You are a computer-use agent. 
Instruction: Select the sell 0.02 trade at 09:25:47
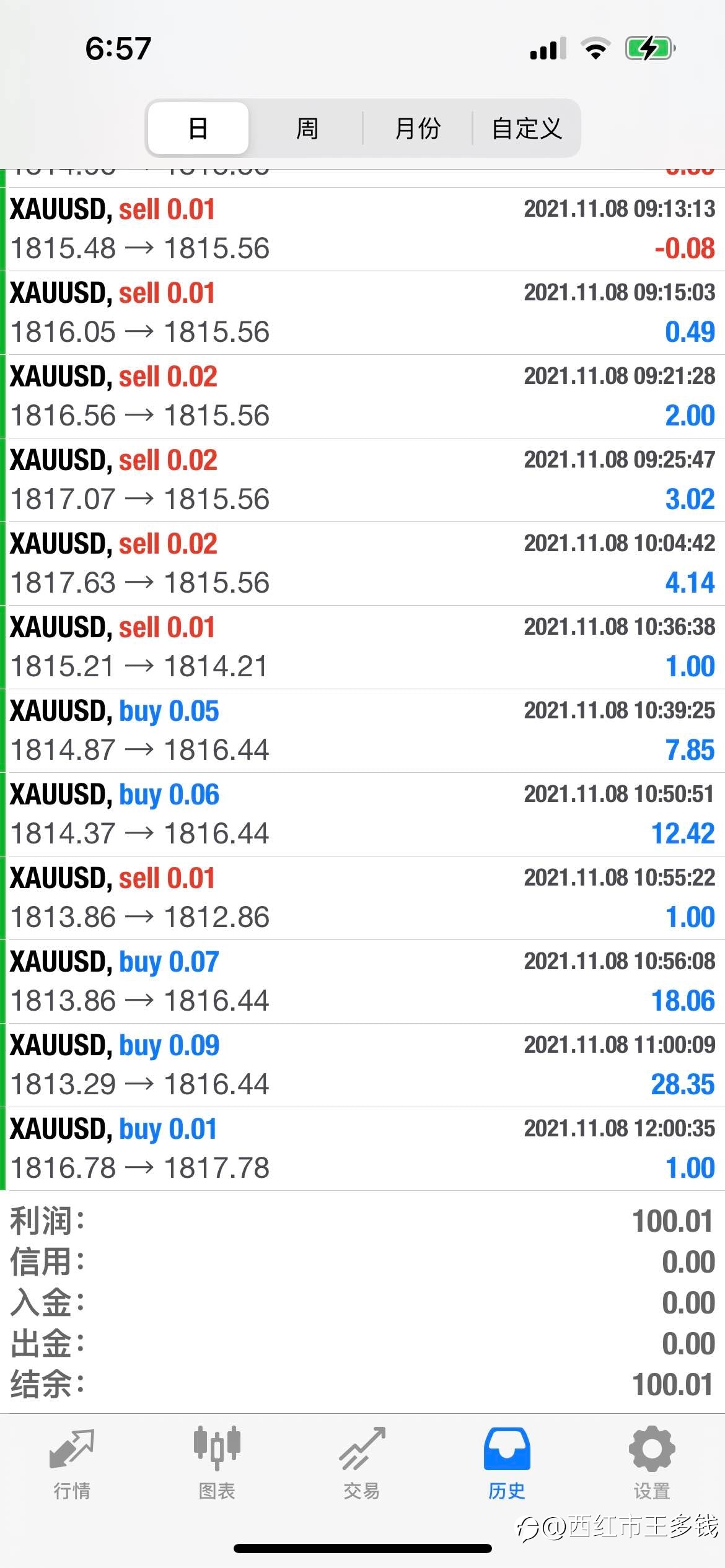362,480
